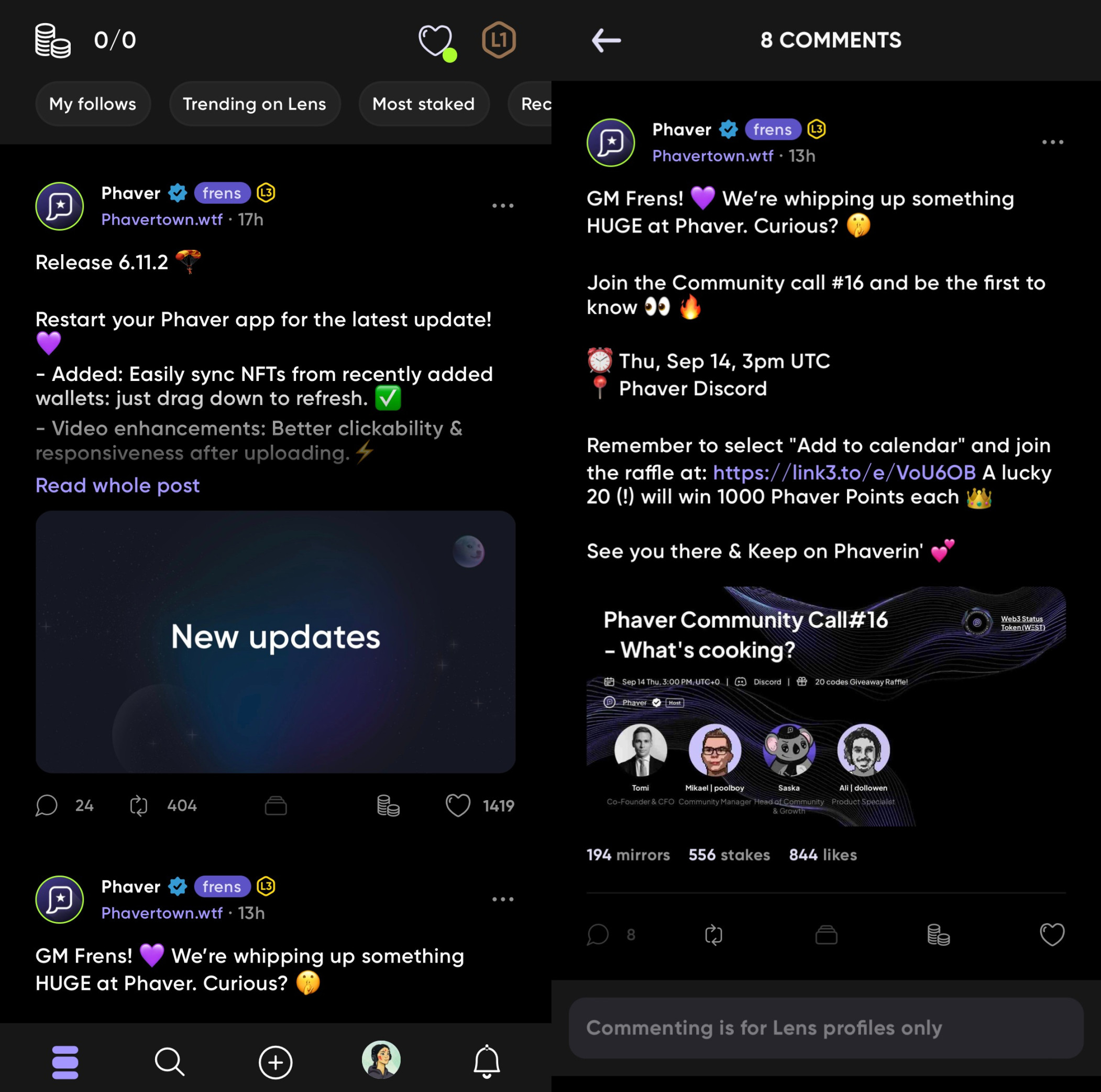Viewport: 1101px width, 1092px height.
Task: Mirror the Release 6.11.2 post
Action: click(x=138, y=806)
